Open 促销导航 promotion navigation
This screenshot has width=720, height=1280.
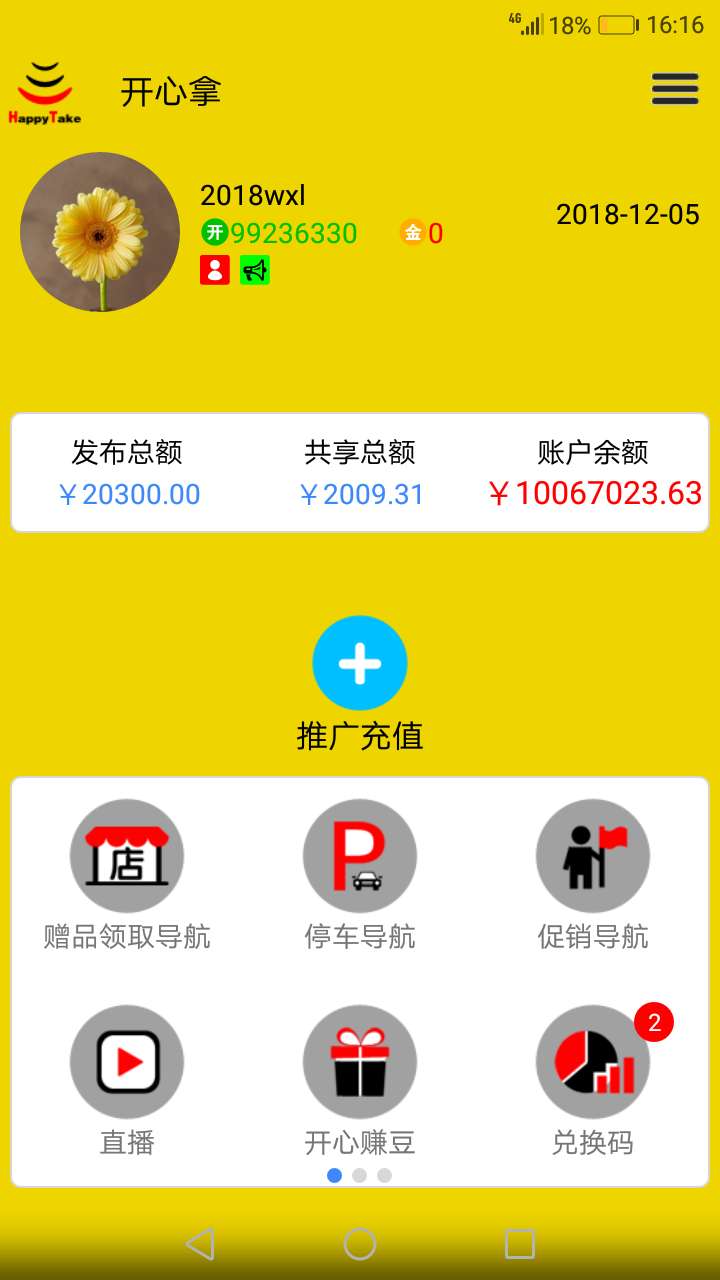point(593,857)
